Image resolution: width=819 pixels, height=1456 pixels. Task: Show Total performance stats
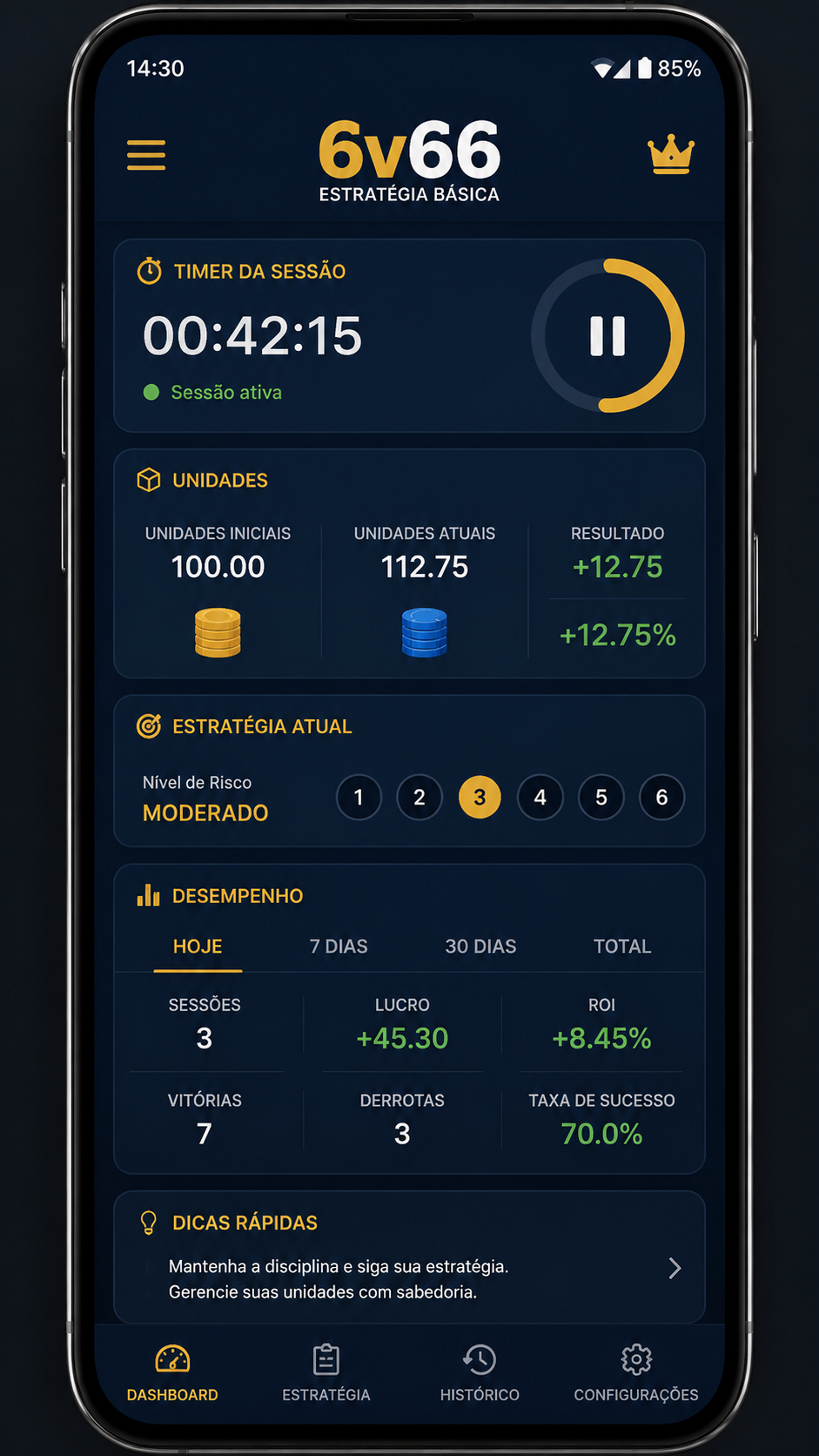[x=622, y=947]
